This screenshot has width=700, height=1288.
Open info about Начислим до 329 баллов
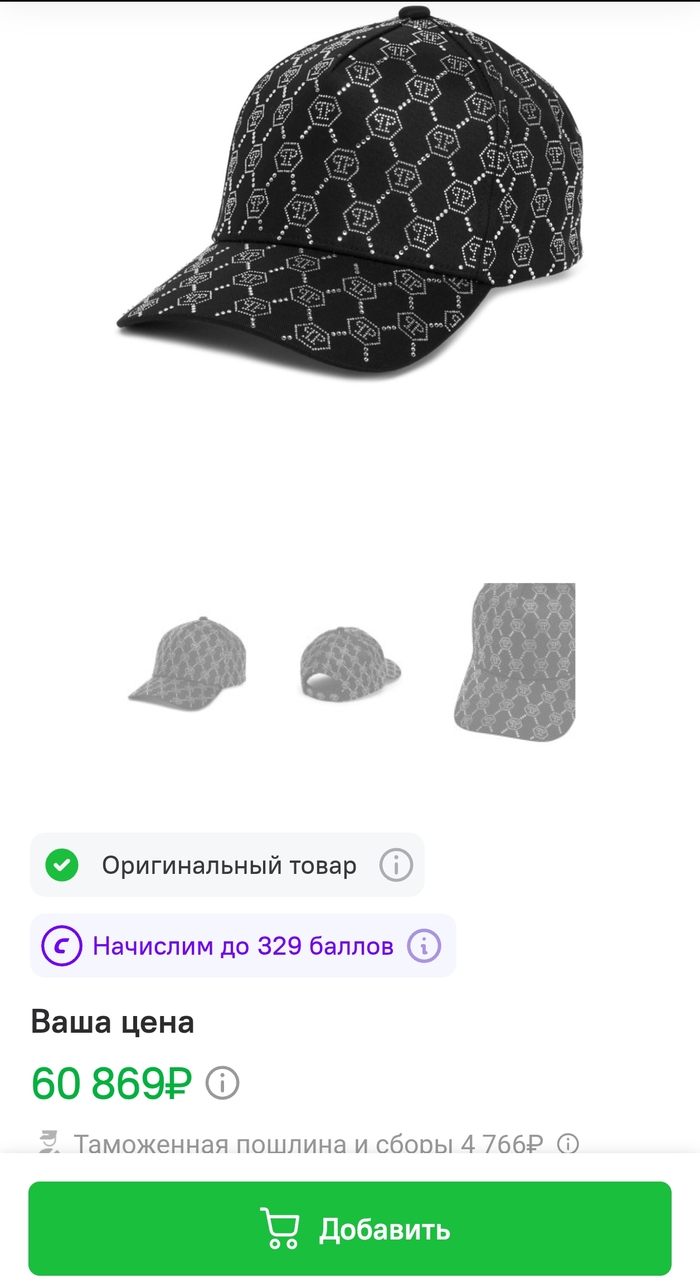(424, 945)
